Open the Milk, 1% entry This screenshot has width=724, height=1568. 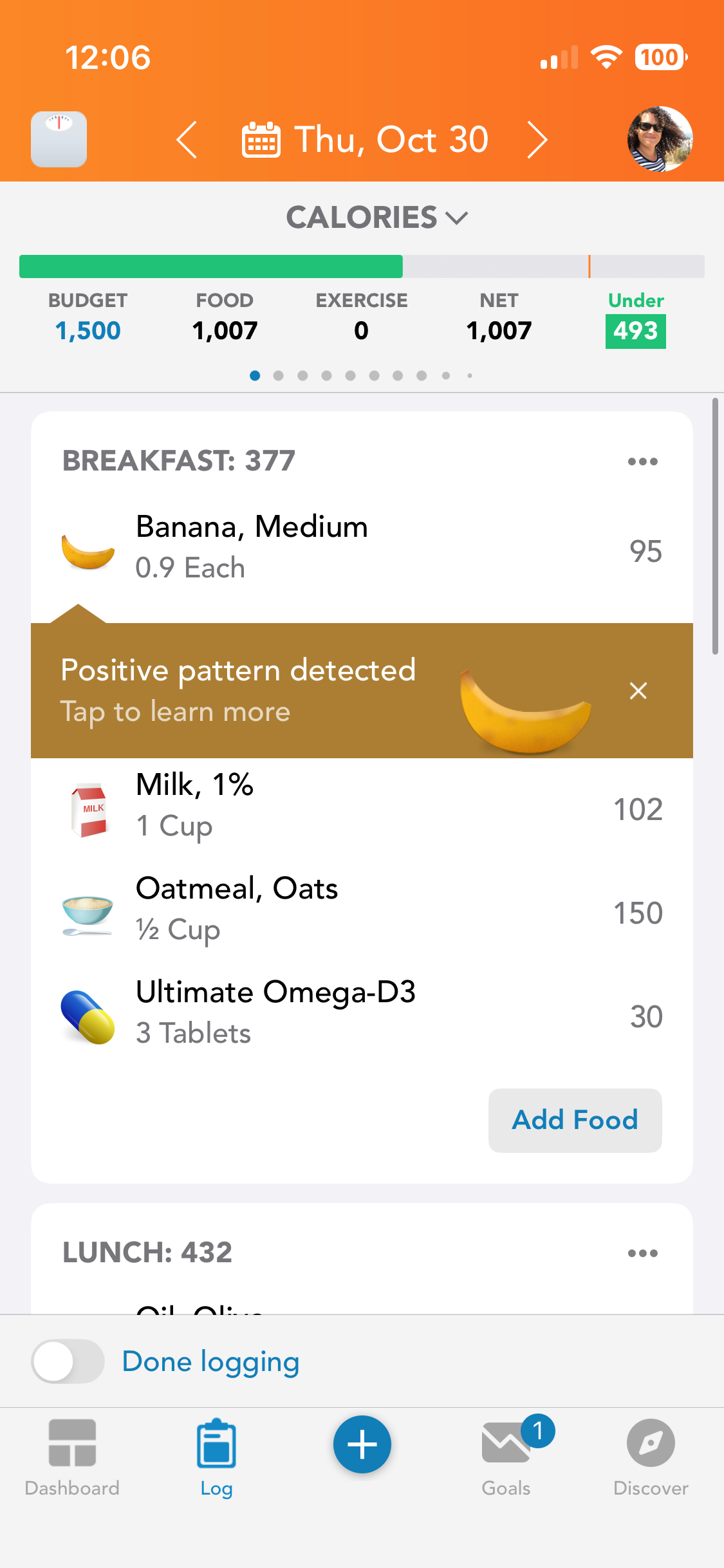[360, 805]
